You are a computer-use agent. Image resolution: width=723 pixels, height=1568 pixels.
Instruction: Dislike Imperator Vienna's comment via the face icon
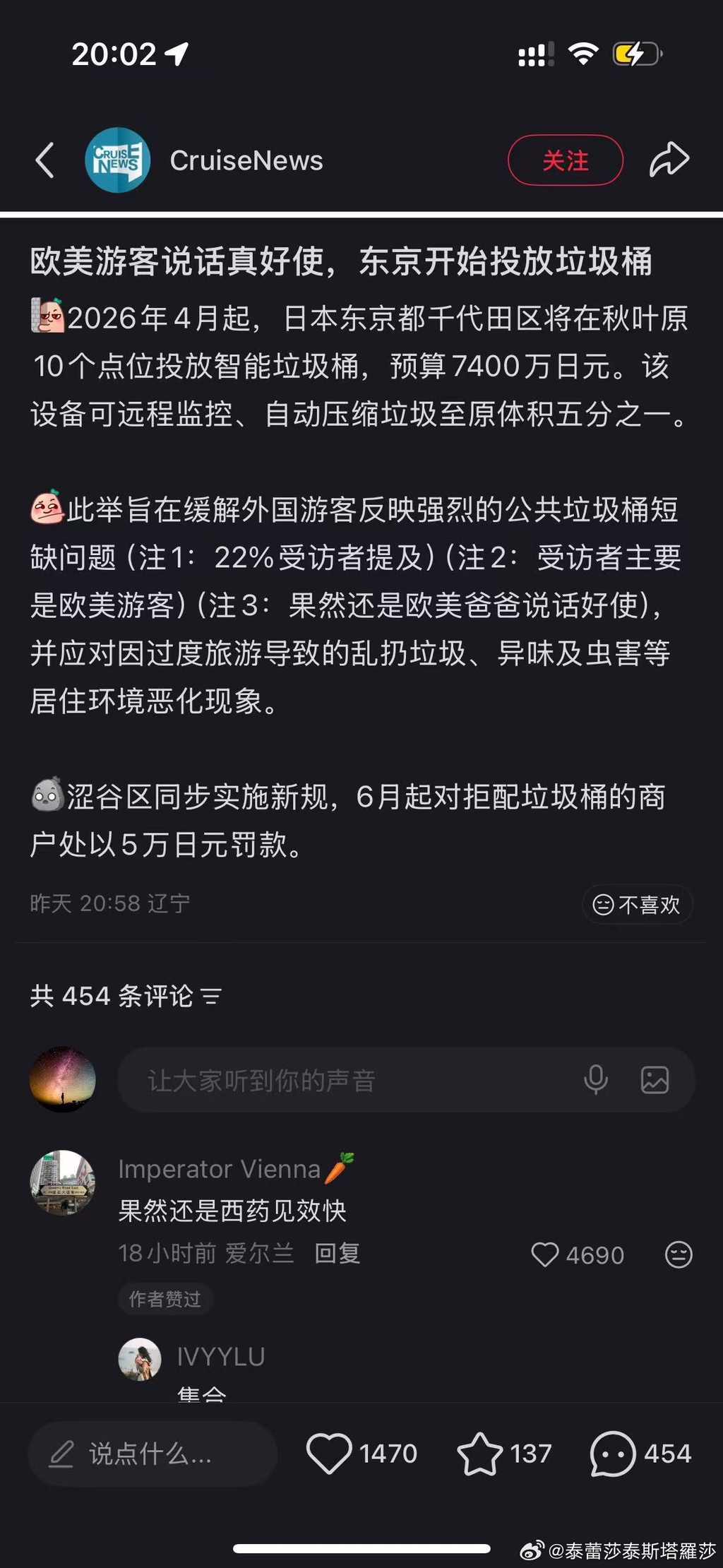(679, 1255)
